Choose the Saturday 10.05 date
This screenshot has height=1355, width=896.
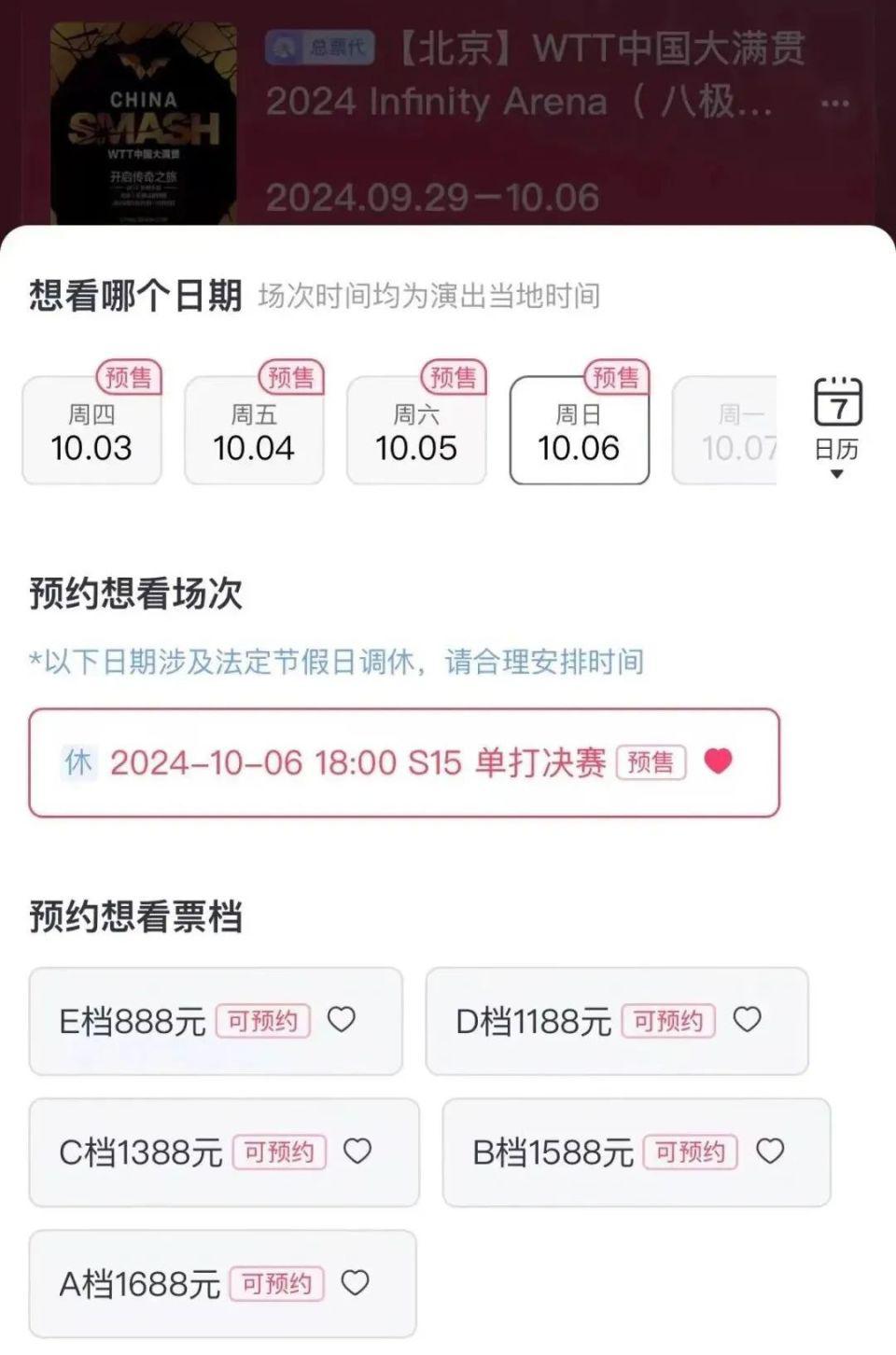point(416,431)
